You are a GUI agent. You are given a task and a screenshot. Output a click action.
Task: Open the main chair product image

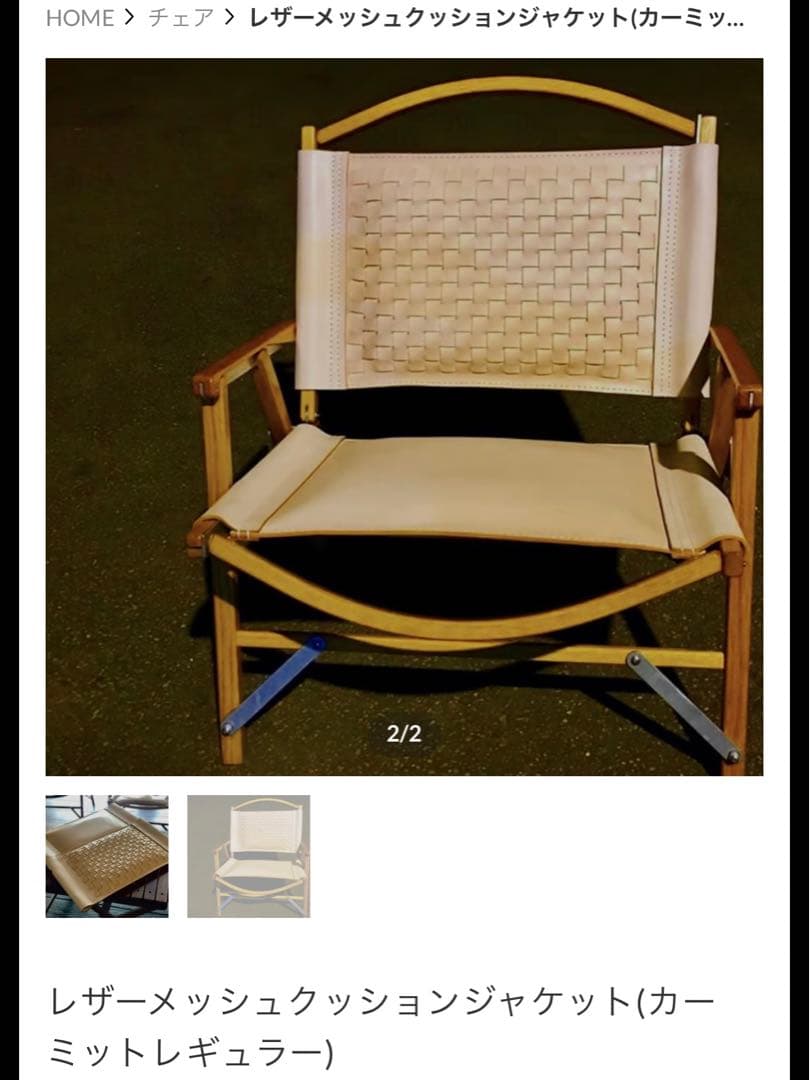point(404,416)
